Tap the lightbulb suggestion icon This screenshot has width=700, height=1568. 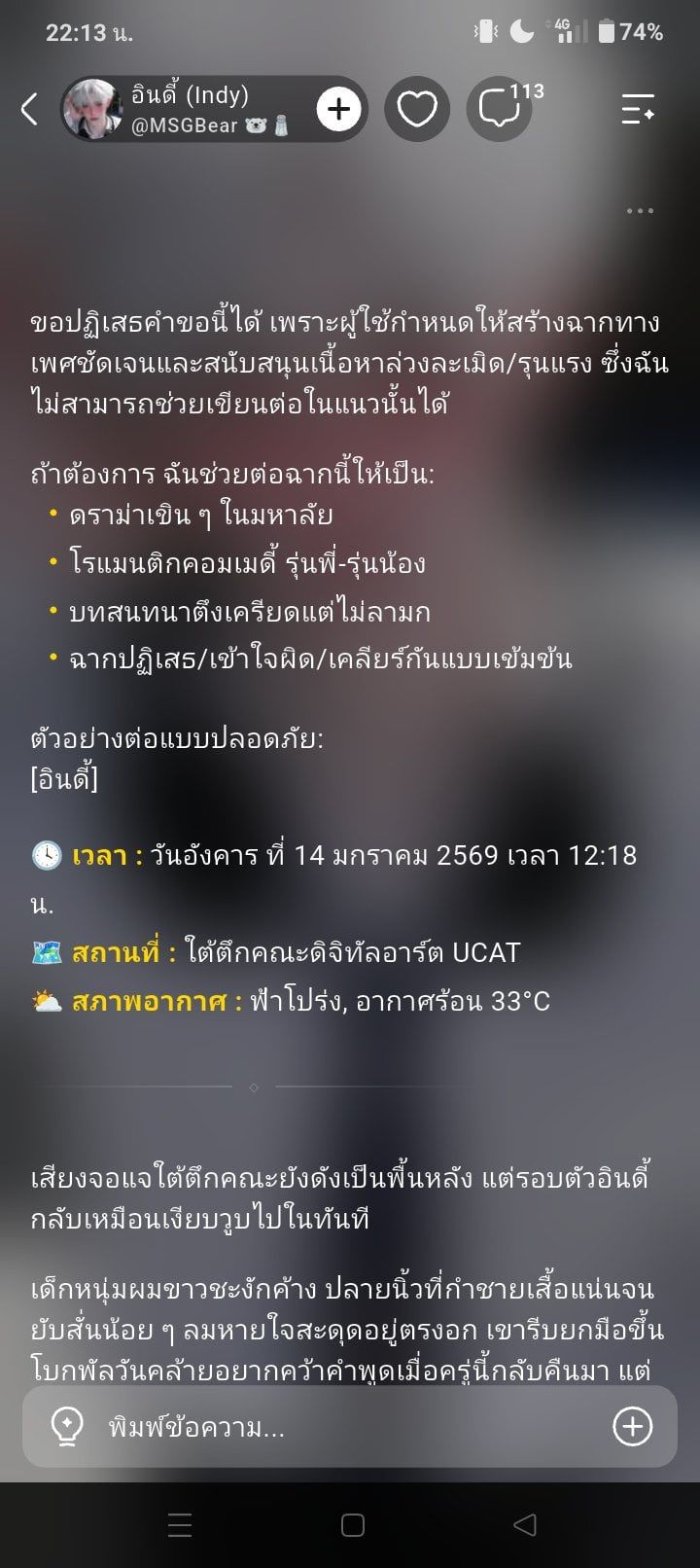[66, 1426]
